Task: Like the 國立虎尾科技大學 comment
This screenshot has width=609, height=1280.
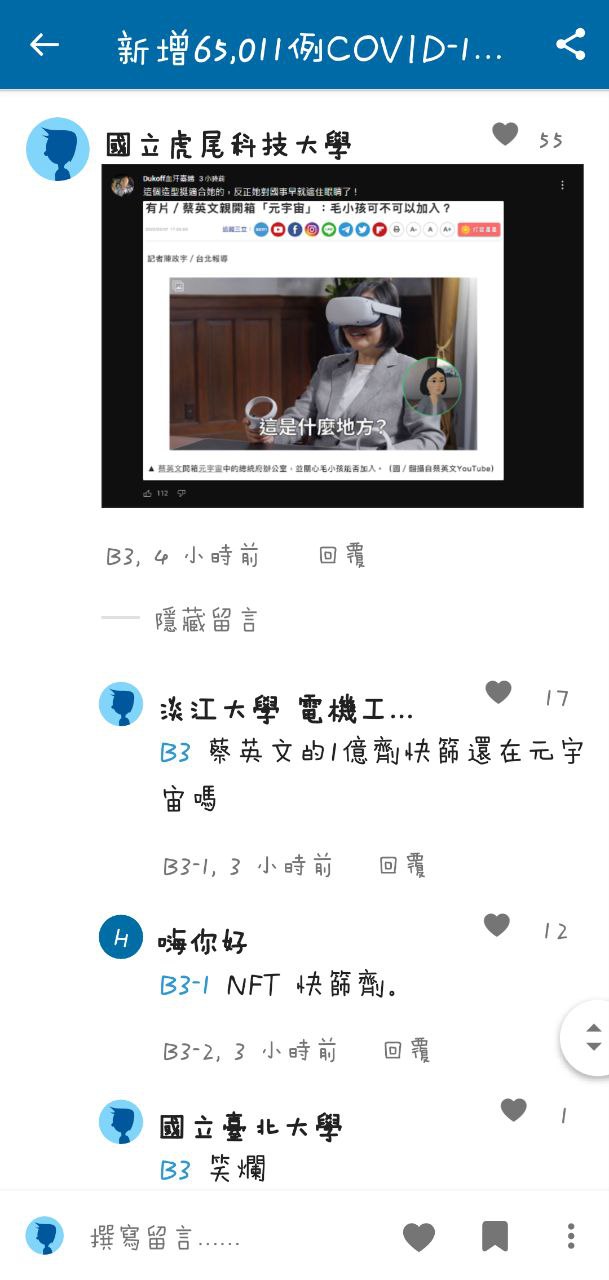Action: click(x=506, y=134)
